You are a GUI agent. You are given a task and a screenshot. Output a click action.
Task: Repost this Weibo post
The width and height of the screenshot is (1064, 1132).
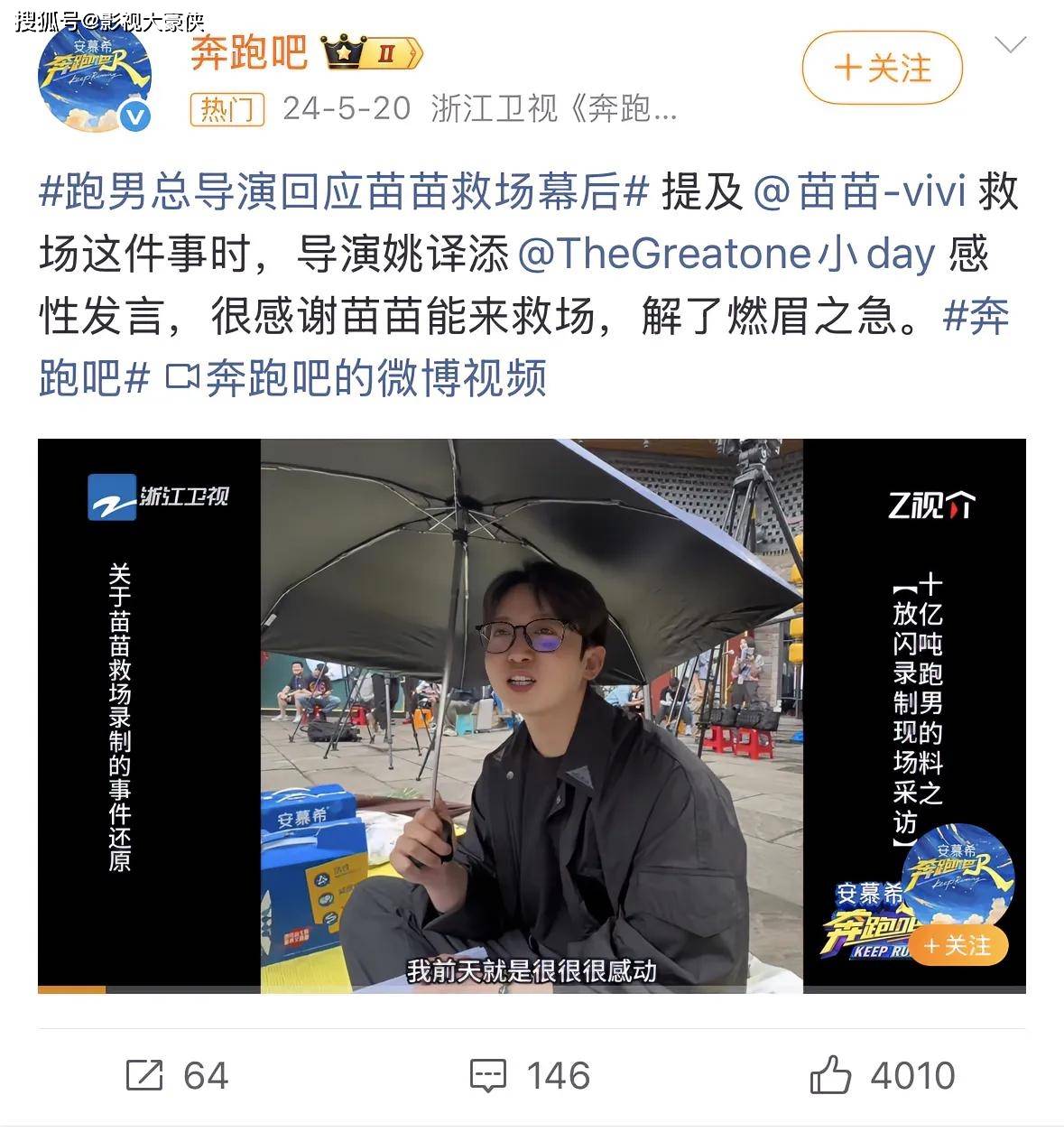(177, 1075)
